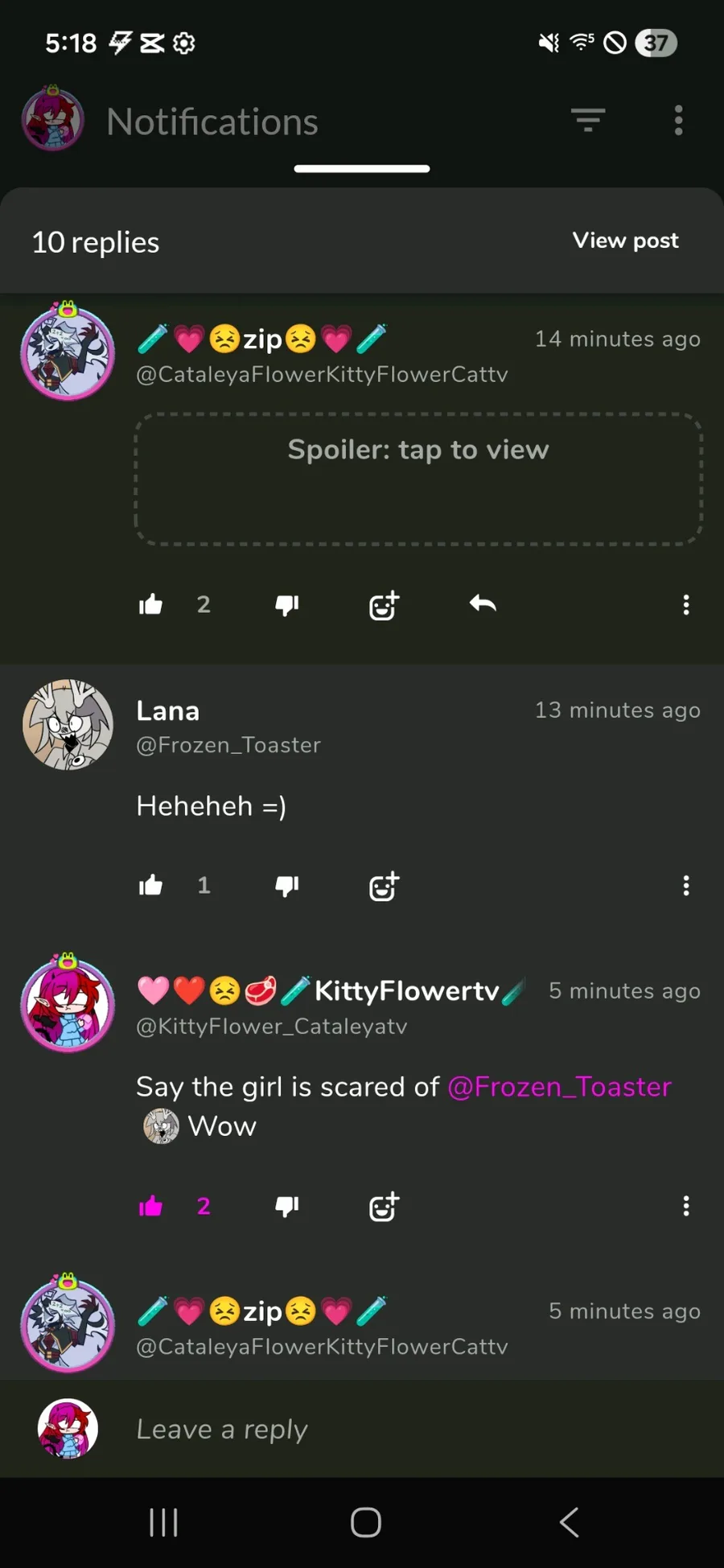The image size is (724, 1568).
Task: Add a reaction to zip's spoiler reply
Action: (x=384, y=605)
